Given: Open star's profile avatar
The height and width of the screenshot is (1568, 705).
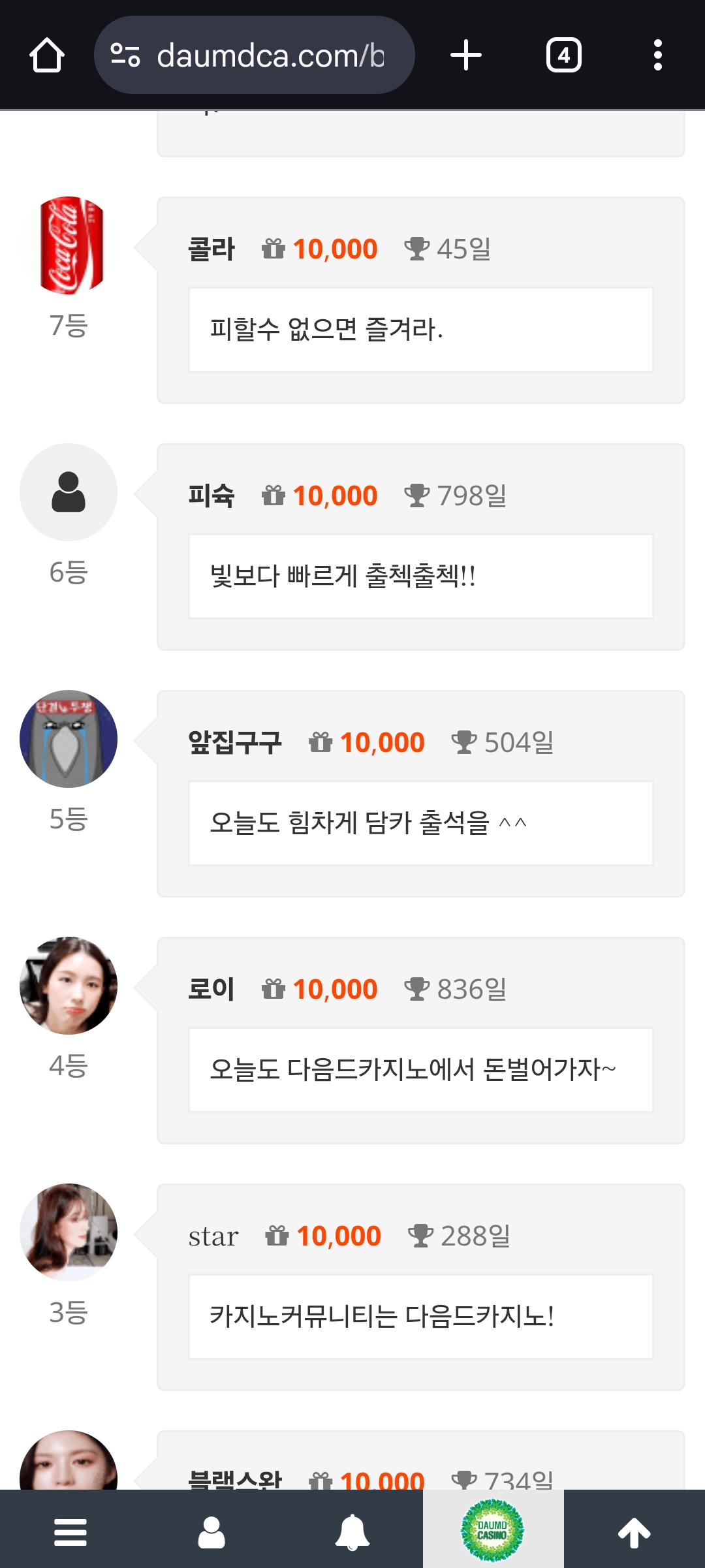Looking at the screenshot, I should pos(69,1232).
